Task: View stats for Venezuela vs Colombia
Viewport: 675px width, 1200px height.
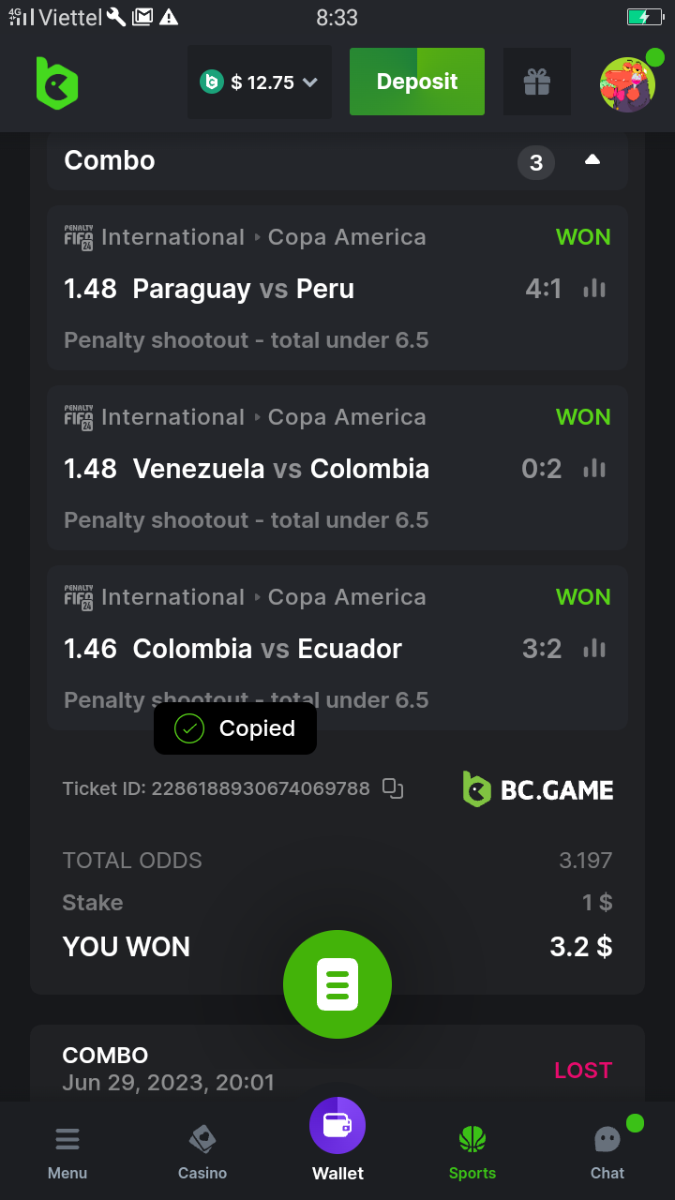Action: 595,469
